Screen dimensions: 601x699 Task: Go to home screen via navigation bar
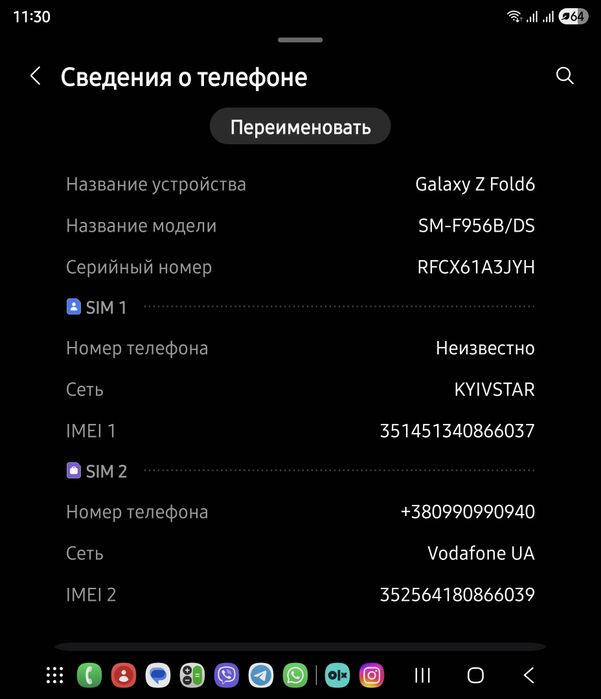476,676
